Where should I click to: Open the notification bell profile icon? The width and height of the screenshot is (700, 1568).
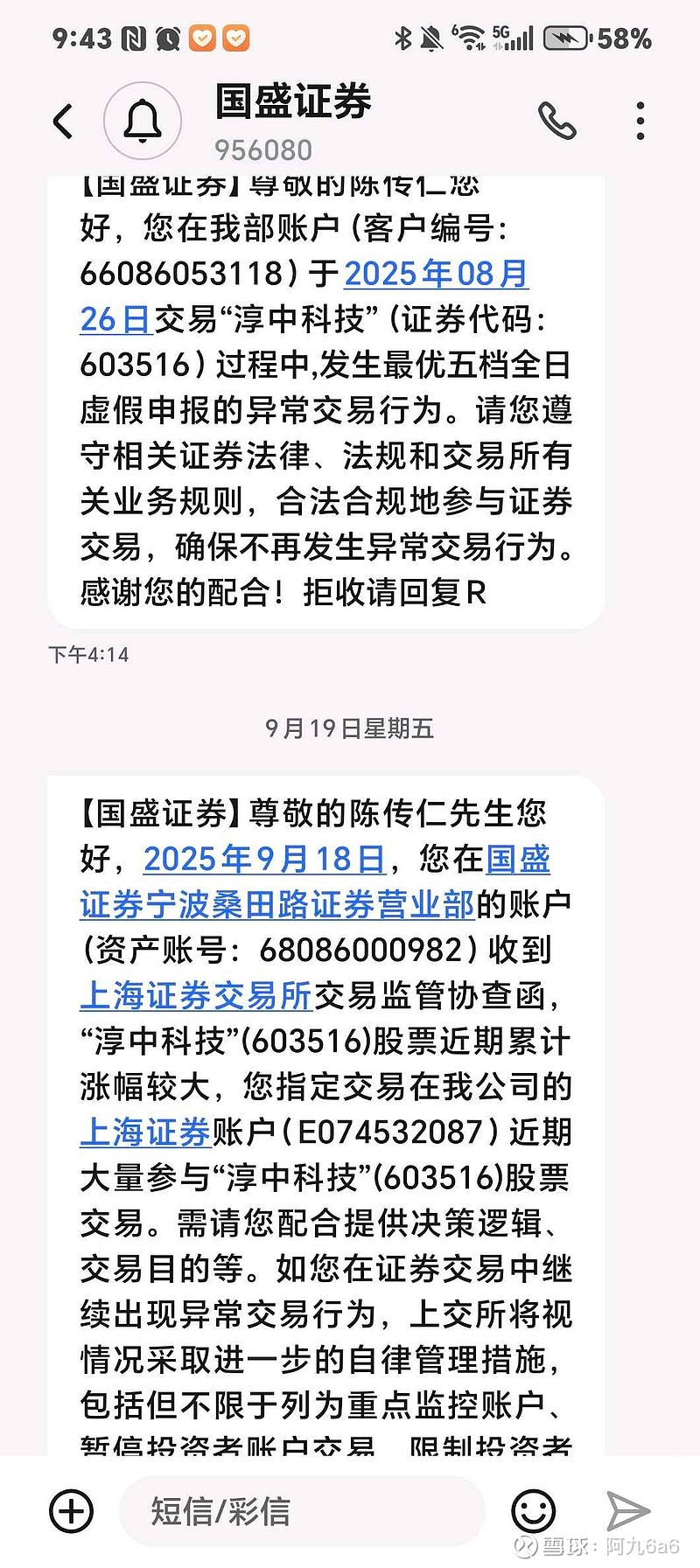(143, 120)
